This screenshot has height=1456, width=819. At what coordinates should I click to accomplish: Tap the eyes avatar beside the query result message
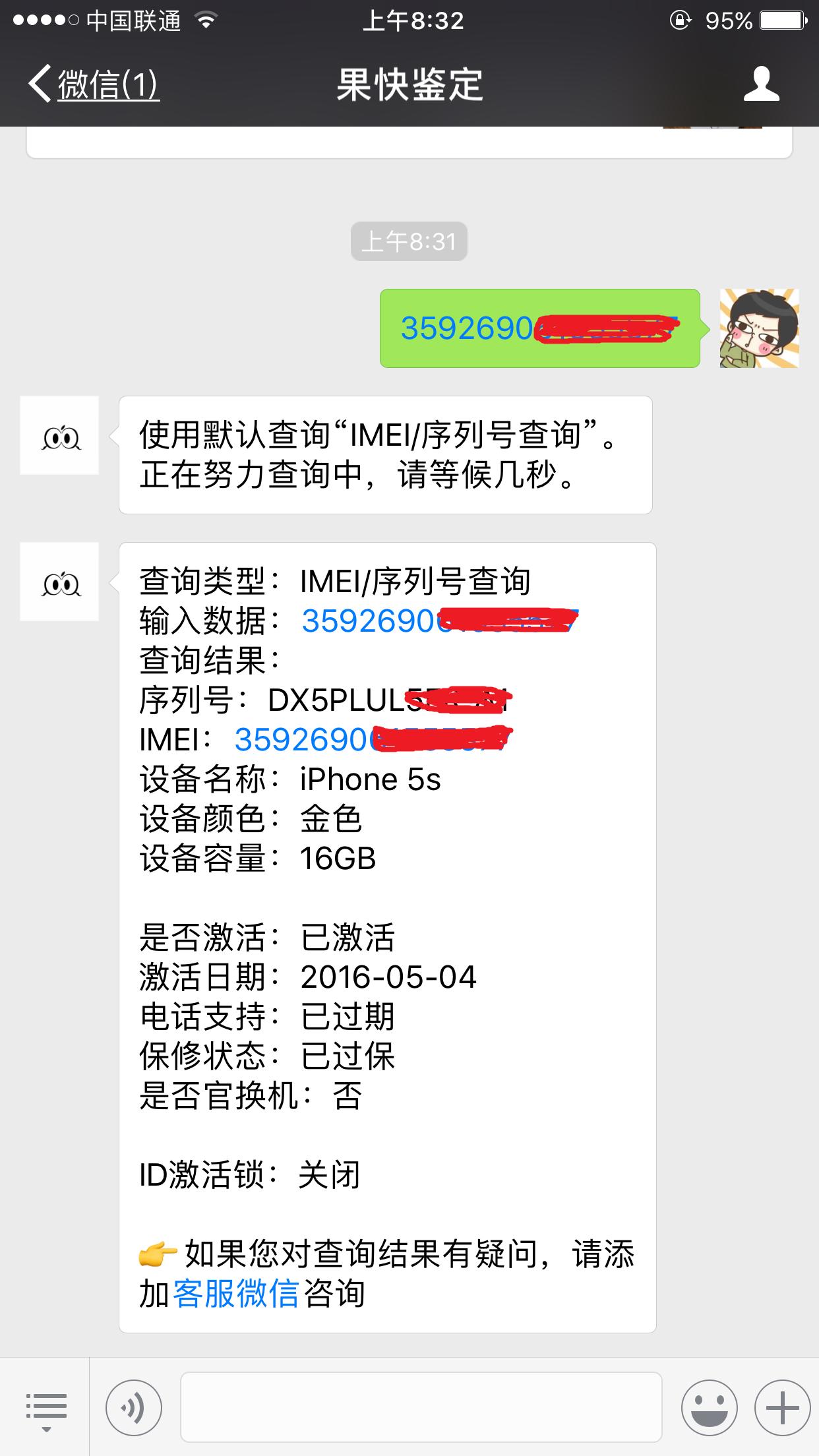pos(60,583)
